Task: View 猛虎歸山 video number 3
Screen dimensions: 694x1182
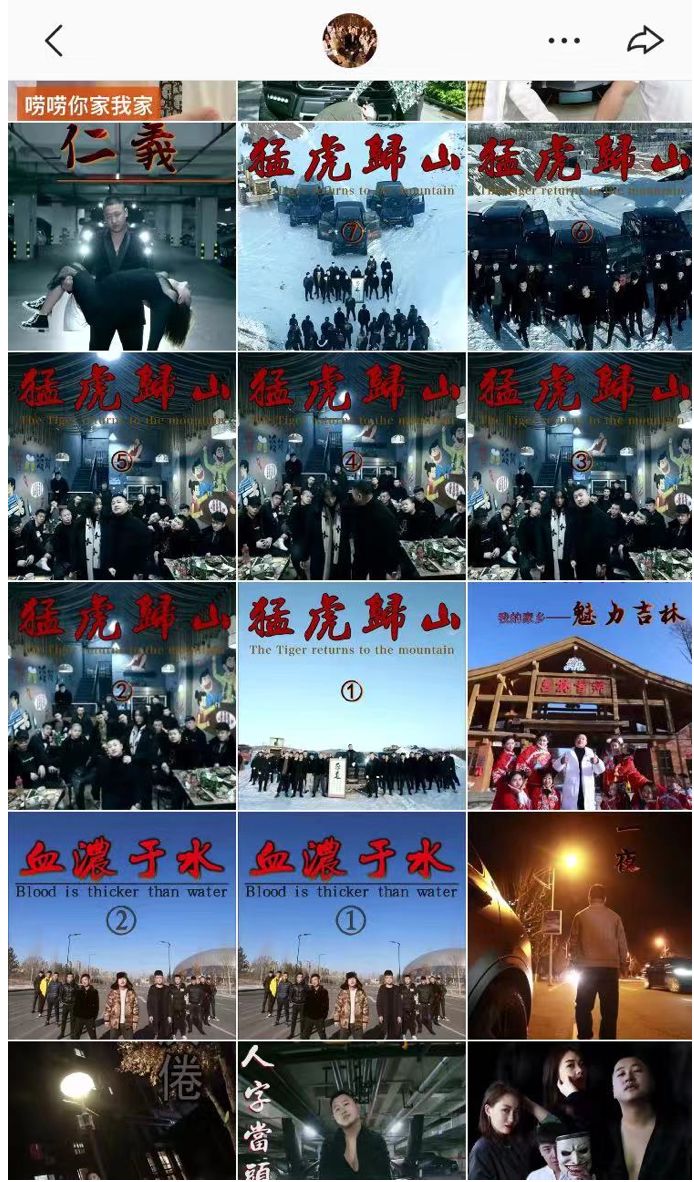Action: coord(580,467)
